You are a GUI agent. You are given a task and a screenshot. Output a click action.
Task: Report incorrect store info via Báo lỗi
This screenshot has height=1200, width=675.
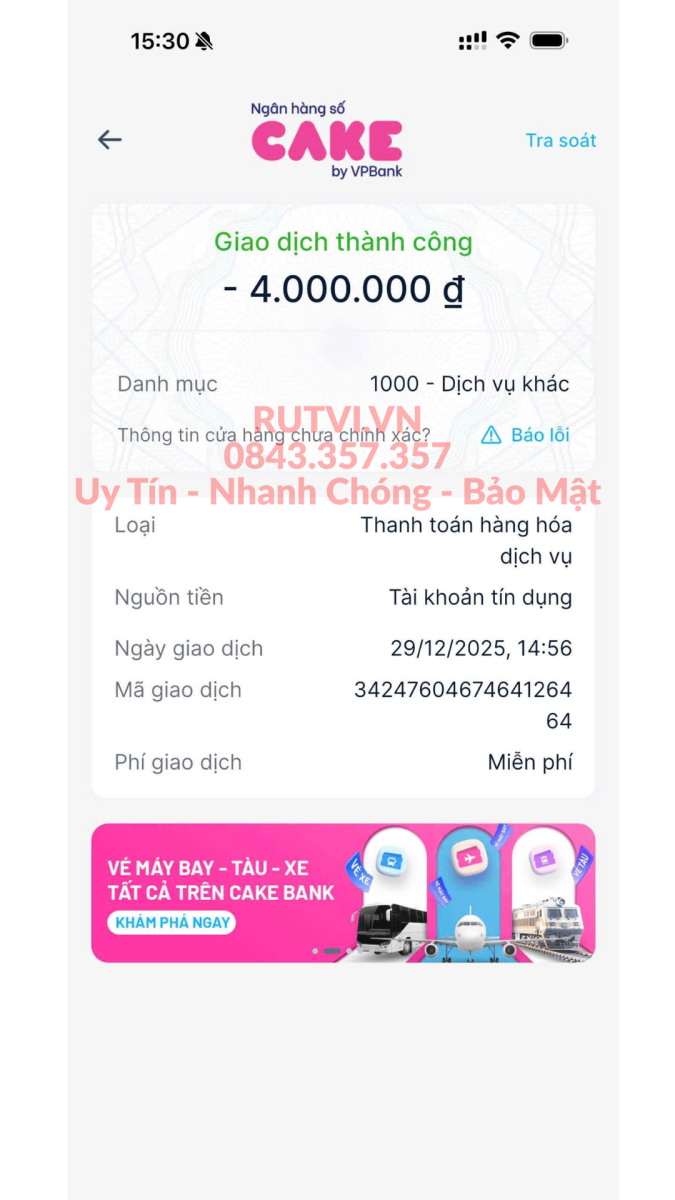[x=526, y=435]
